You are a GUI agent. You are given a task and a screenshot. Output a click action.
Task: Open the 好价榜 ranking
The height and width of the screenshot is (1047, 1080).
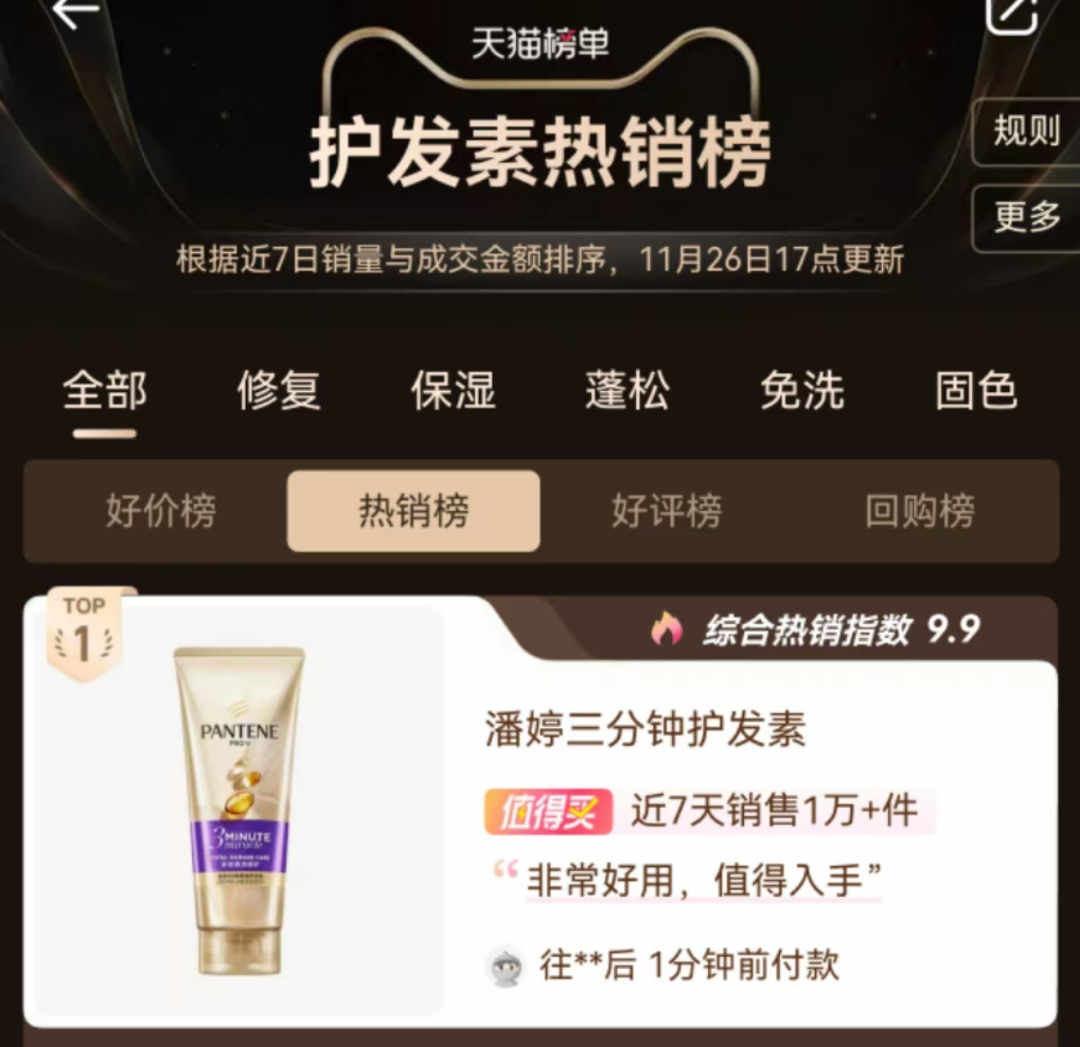click(x=160, y=511)
